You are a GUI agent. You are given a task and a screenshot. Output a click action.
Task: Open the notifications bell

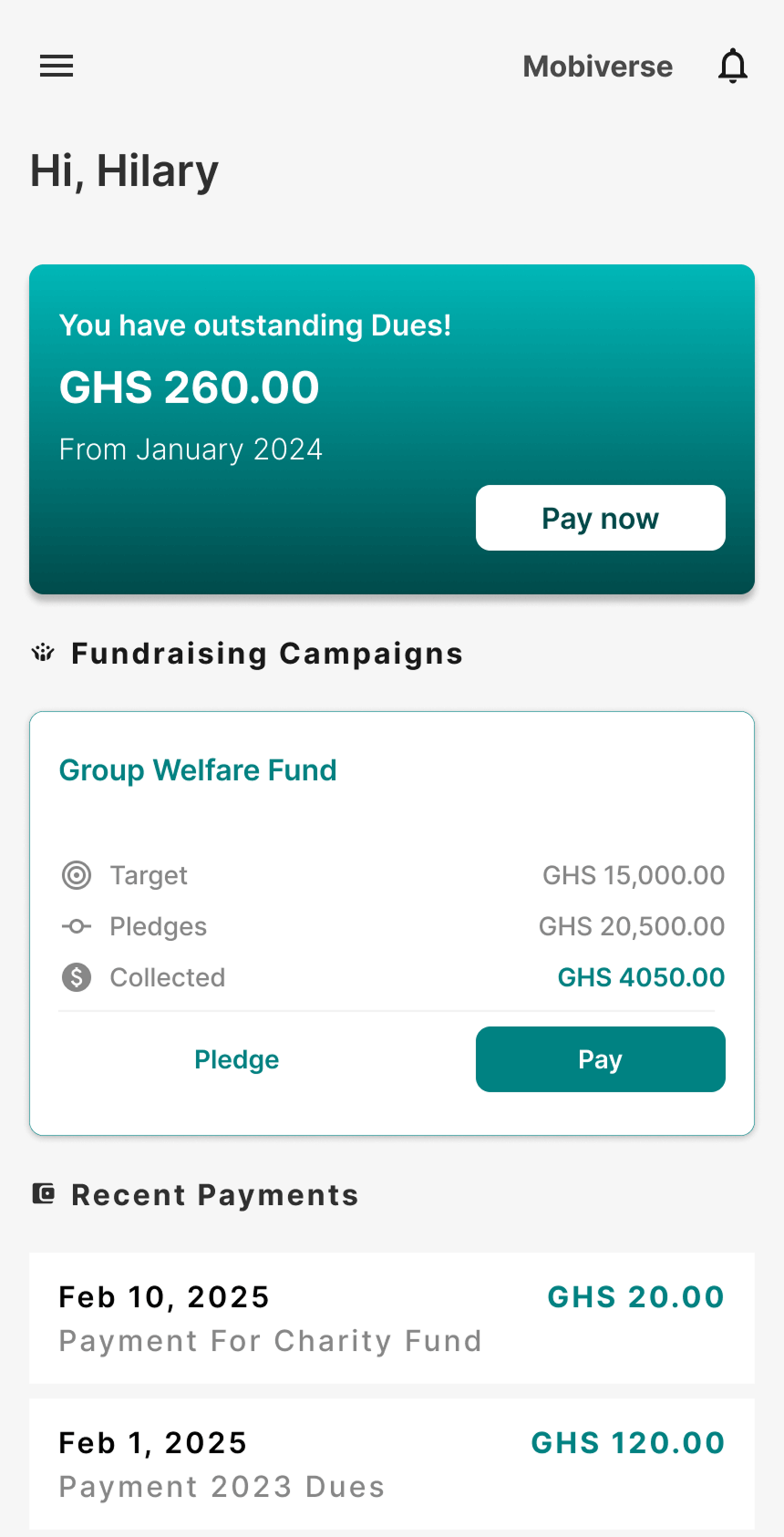(733, 67)
